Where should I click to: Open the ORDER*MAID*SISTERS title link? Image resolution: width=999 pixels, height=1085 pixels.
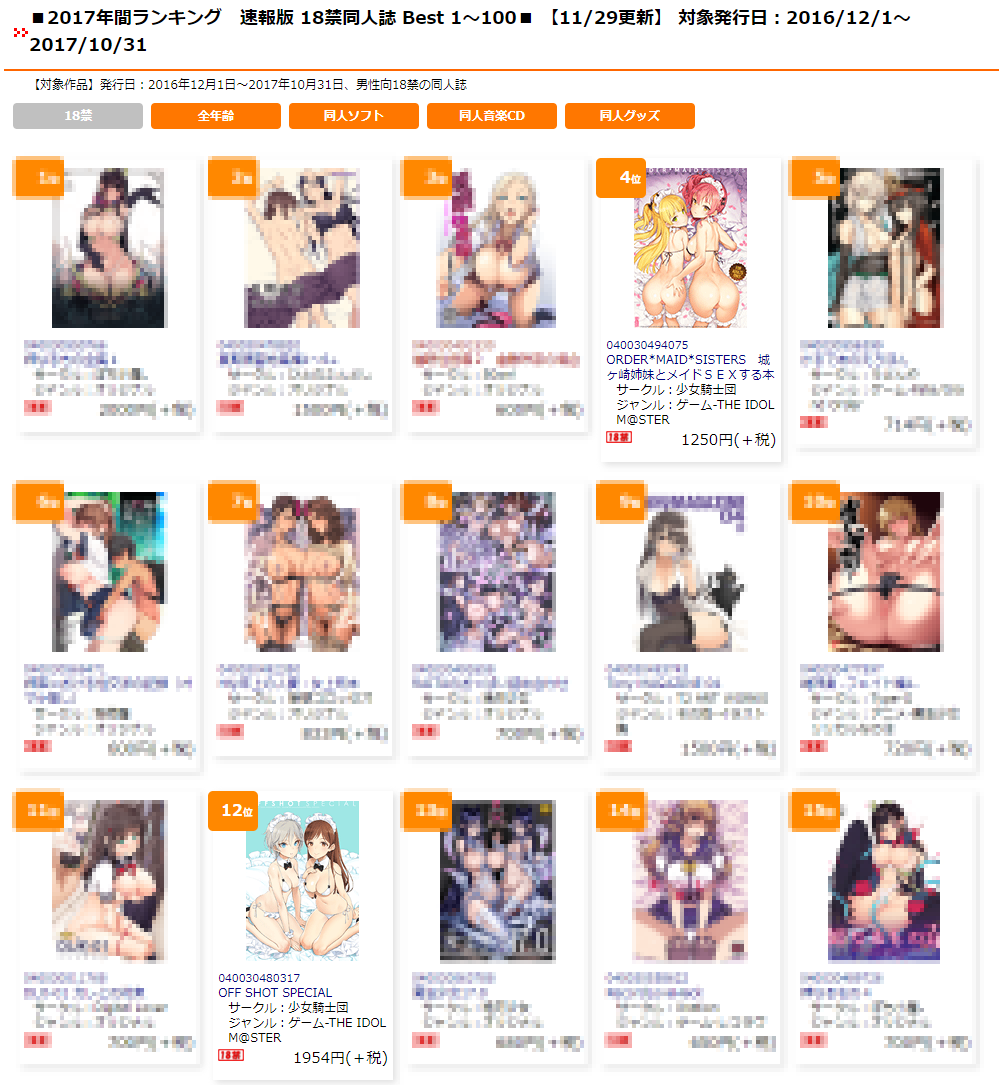click(x=689, y=367)
